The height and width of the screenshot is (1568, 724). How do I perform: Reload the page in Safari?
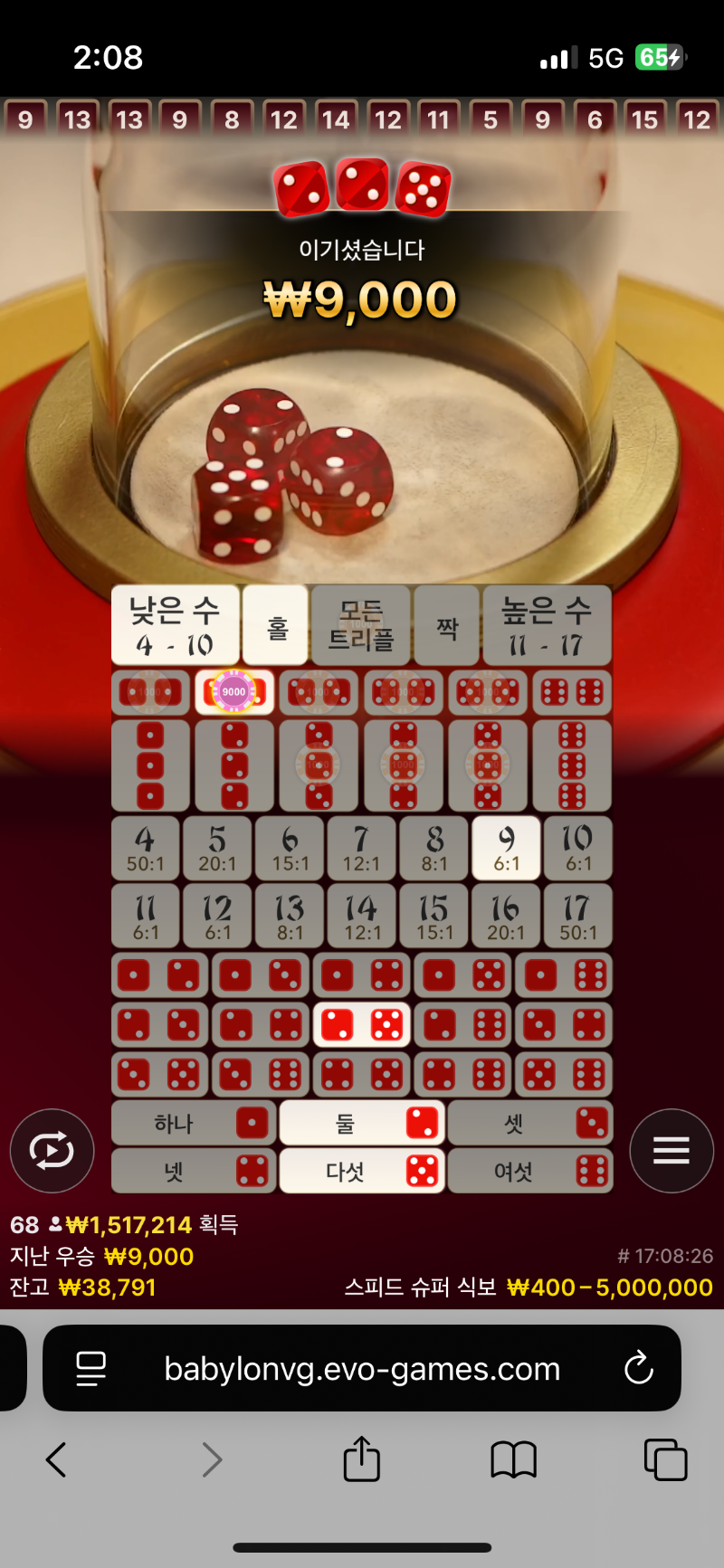(x=638, y=1368)
